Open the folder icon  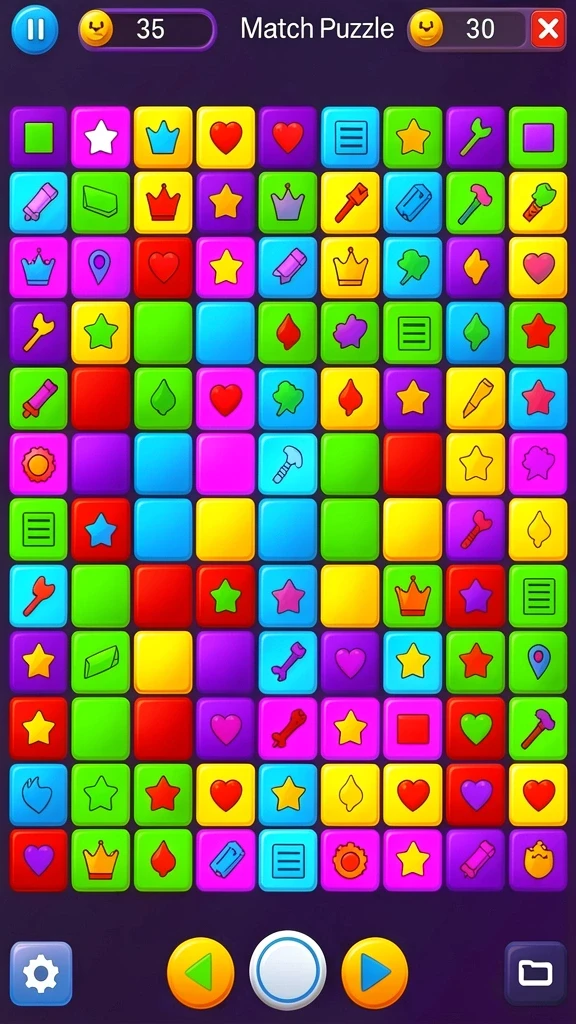536,973
